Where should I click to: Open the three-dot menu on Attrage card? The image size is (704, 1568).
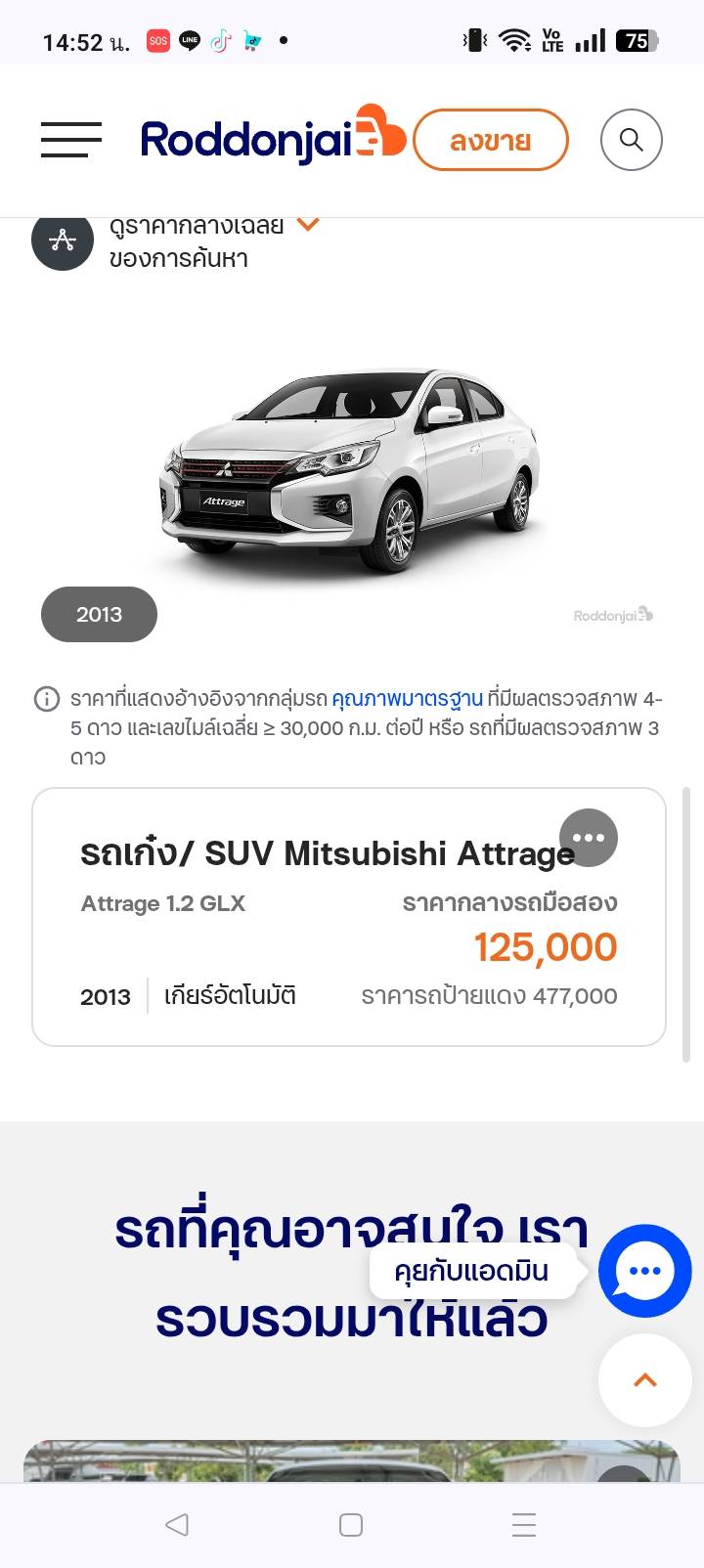589,838
